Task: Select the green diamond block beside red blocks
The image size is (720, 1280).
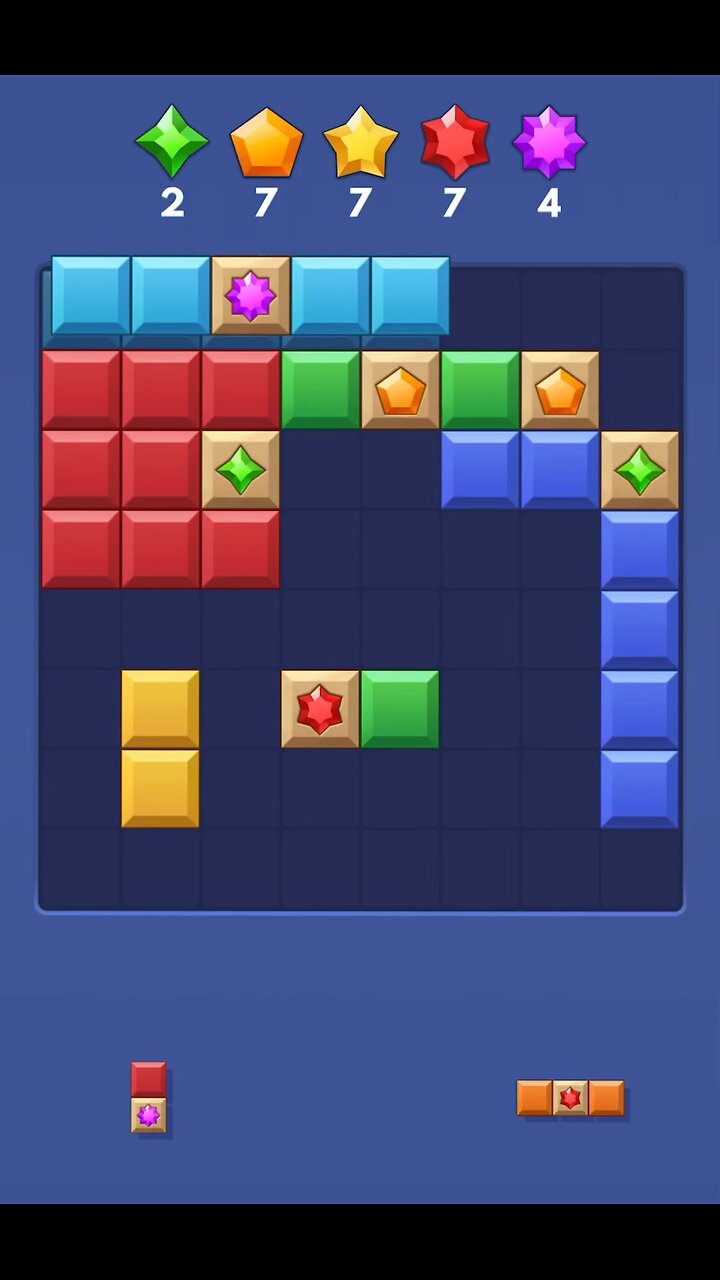Action: tap(240, 470)
